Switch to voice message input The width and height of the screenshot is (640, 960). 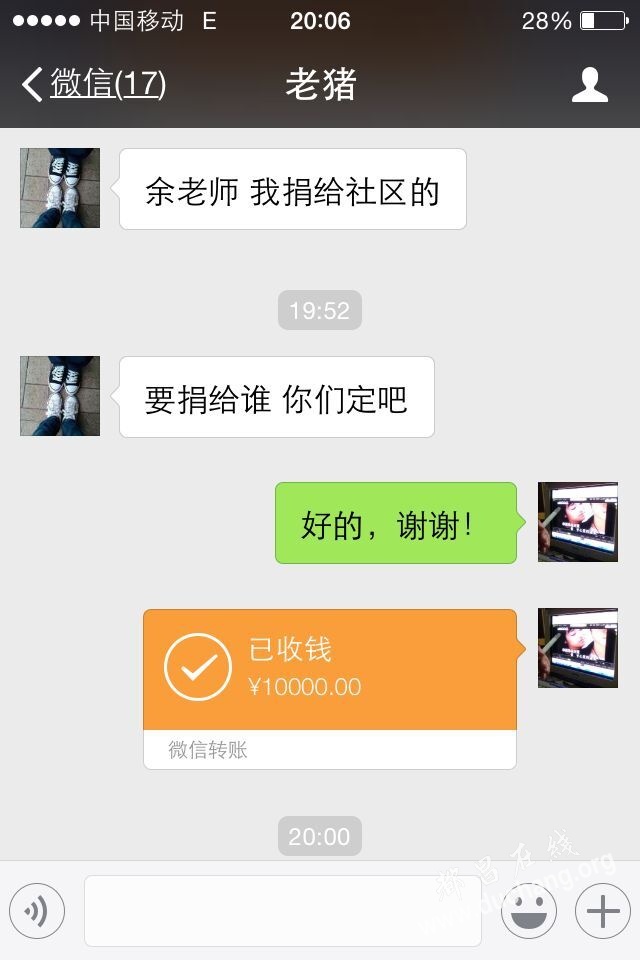(x=37, y=911)
